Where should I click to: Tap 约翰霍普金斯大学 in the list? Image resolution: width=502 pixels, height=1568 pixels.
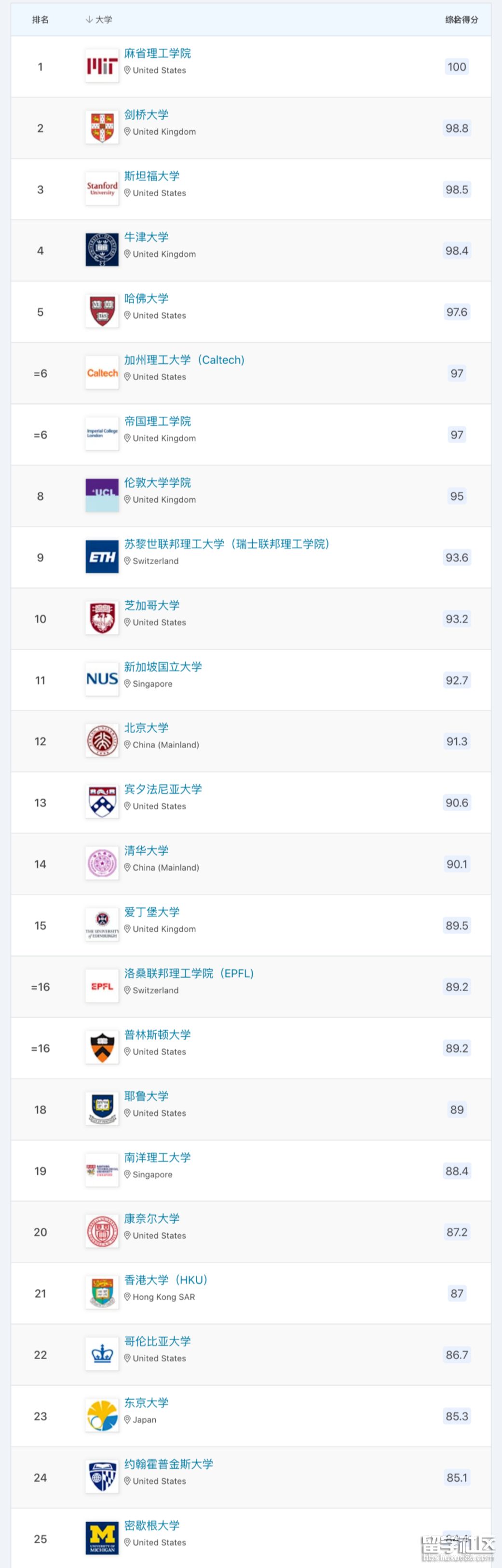pos(169,1464)
